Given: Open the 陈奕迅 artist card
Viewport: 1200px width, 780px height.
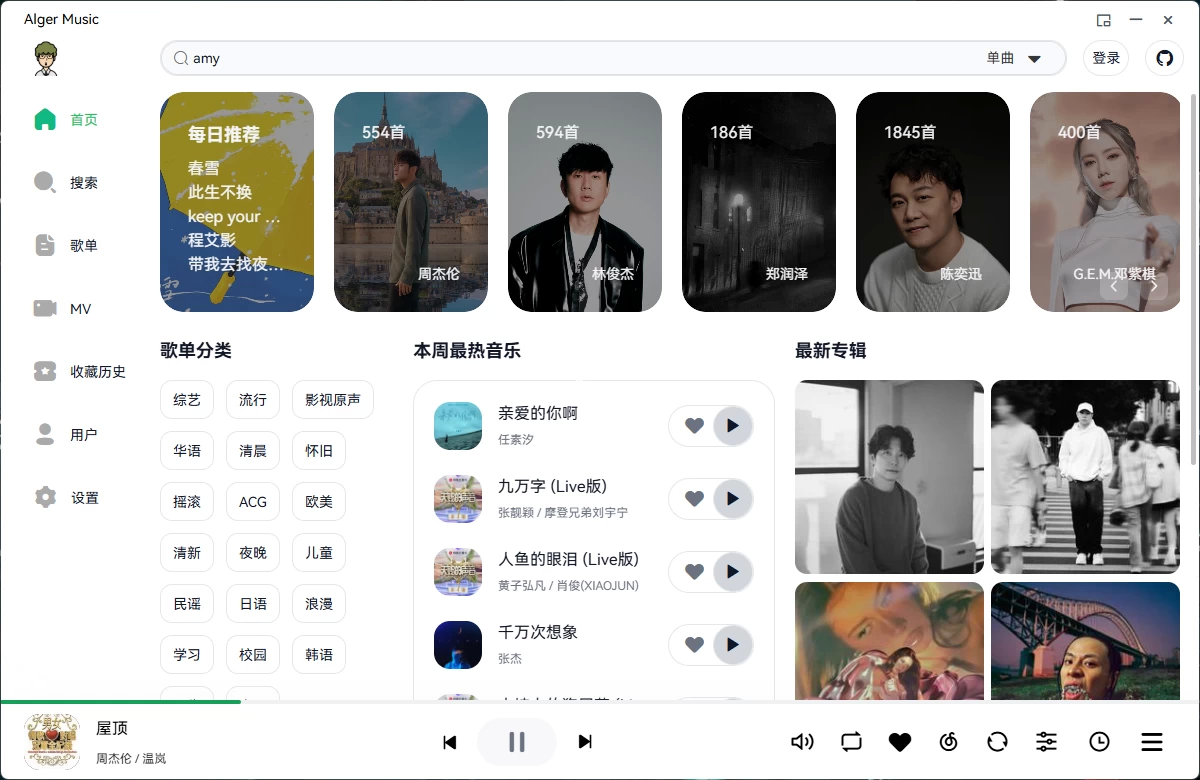Looking at the screenshot, I should 932,202.
